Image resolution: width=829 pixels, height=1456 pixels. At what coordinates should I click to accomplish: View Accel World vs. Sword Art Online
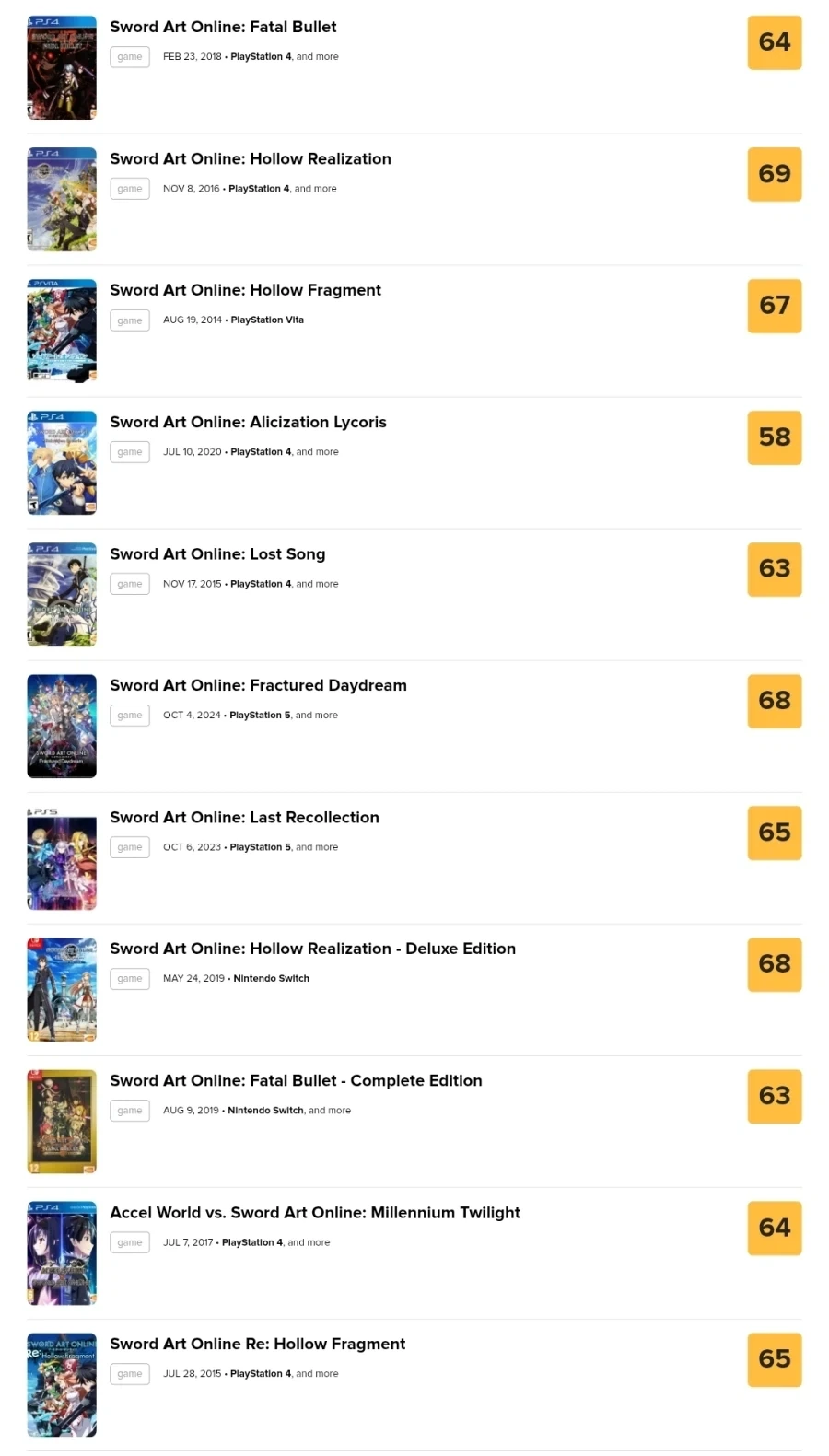click(x=315, y=1212)
